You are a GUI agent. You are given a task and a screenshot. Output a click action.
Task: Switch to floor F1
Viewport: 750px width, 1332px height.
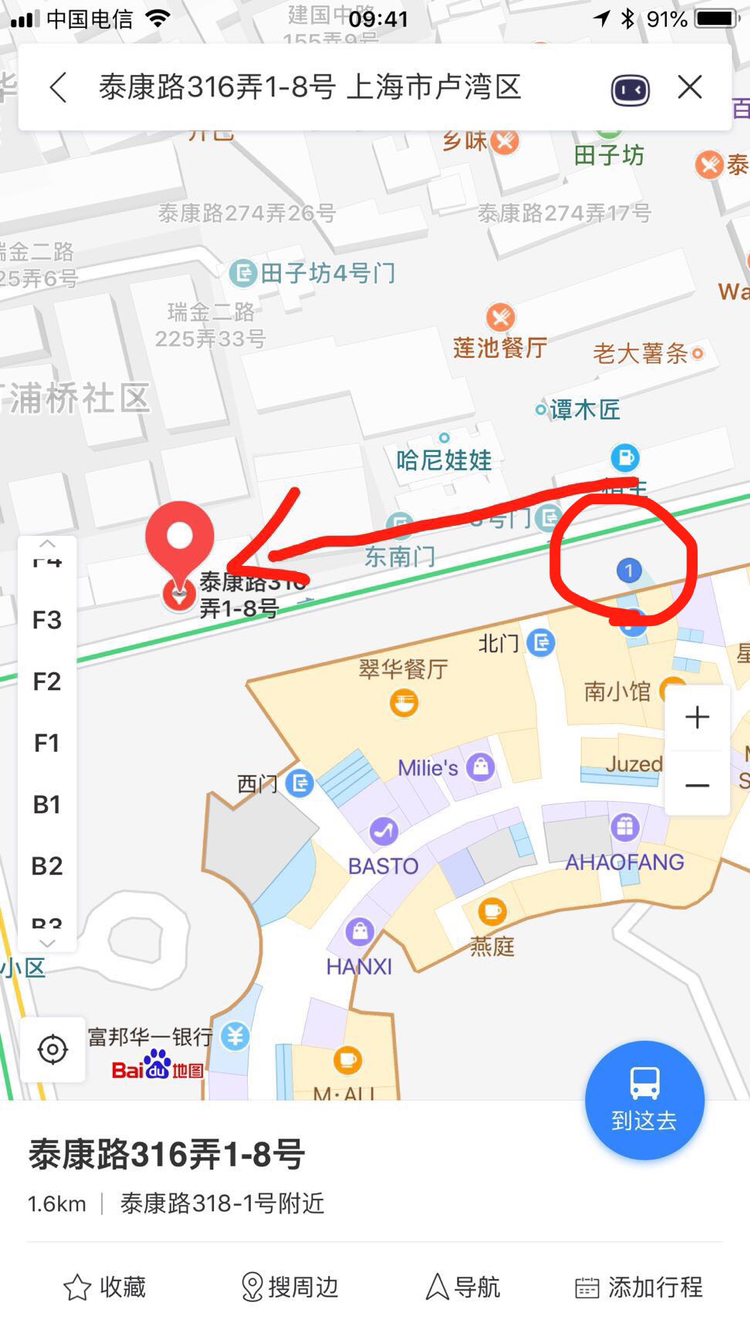tap(47, 743)
